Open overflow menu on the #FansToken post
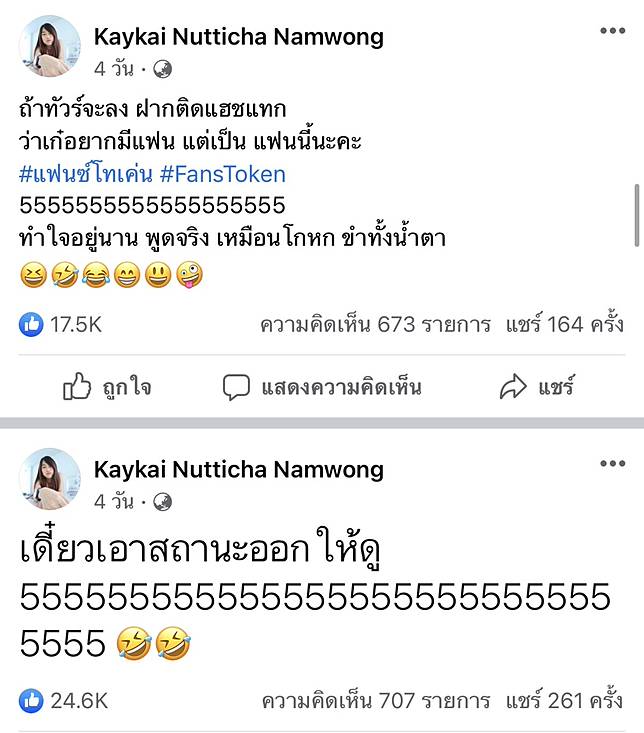 (x=612, y=32)
